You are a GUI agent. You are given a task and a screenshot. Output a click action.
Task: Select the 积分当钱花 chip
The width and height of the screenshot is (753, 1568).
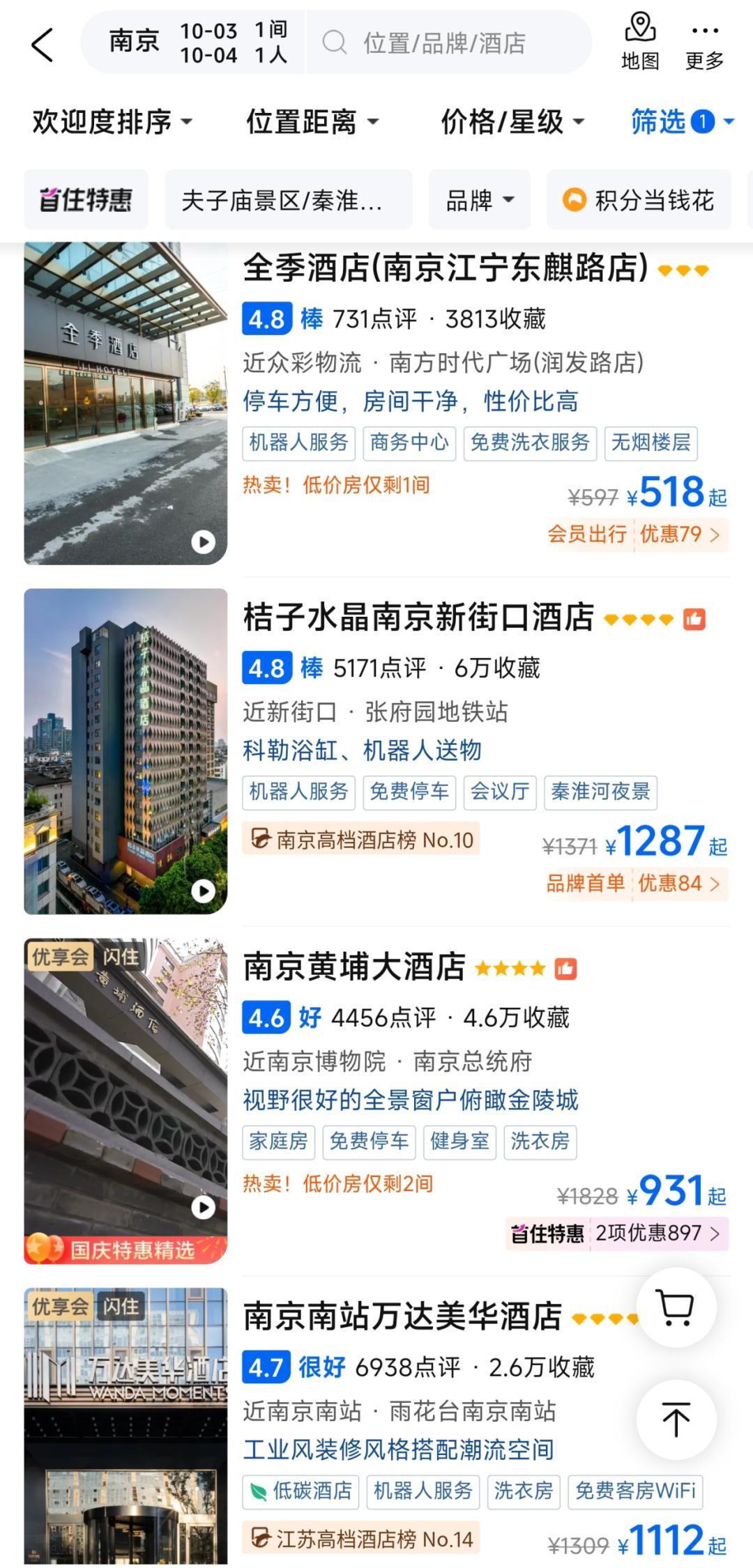point(639,200)
